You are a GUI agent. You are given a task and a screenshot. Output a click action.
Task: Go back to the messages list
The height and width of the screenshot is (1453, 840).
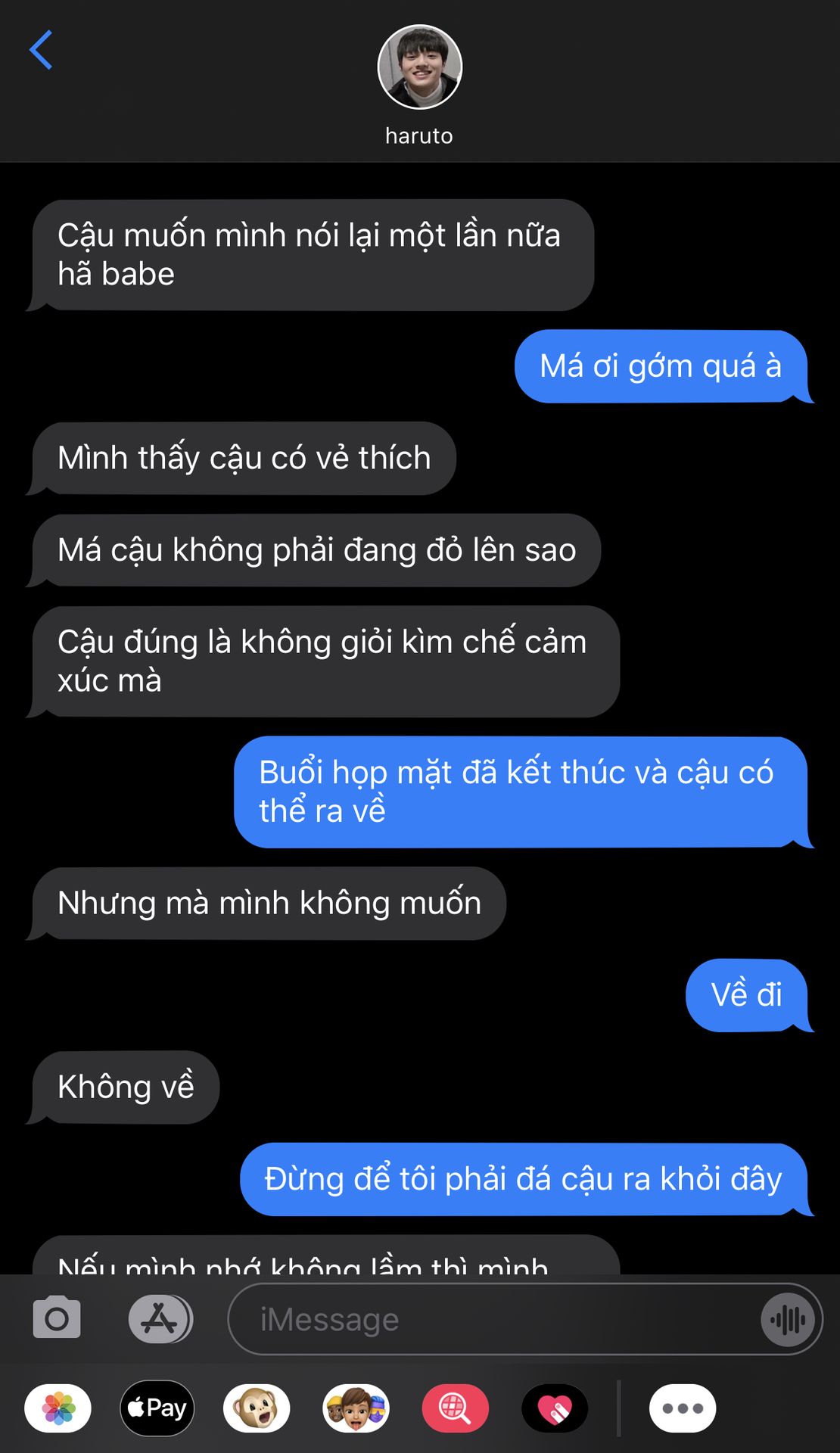(x=41, y=50)
